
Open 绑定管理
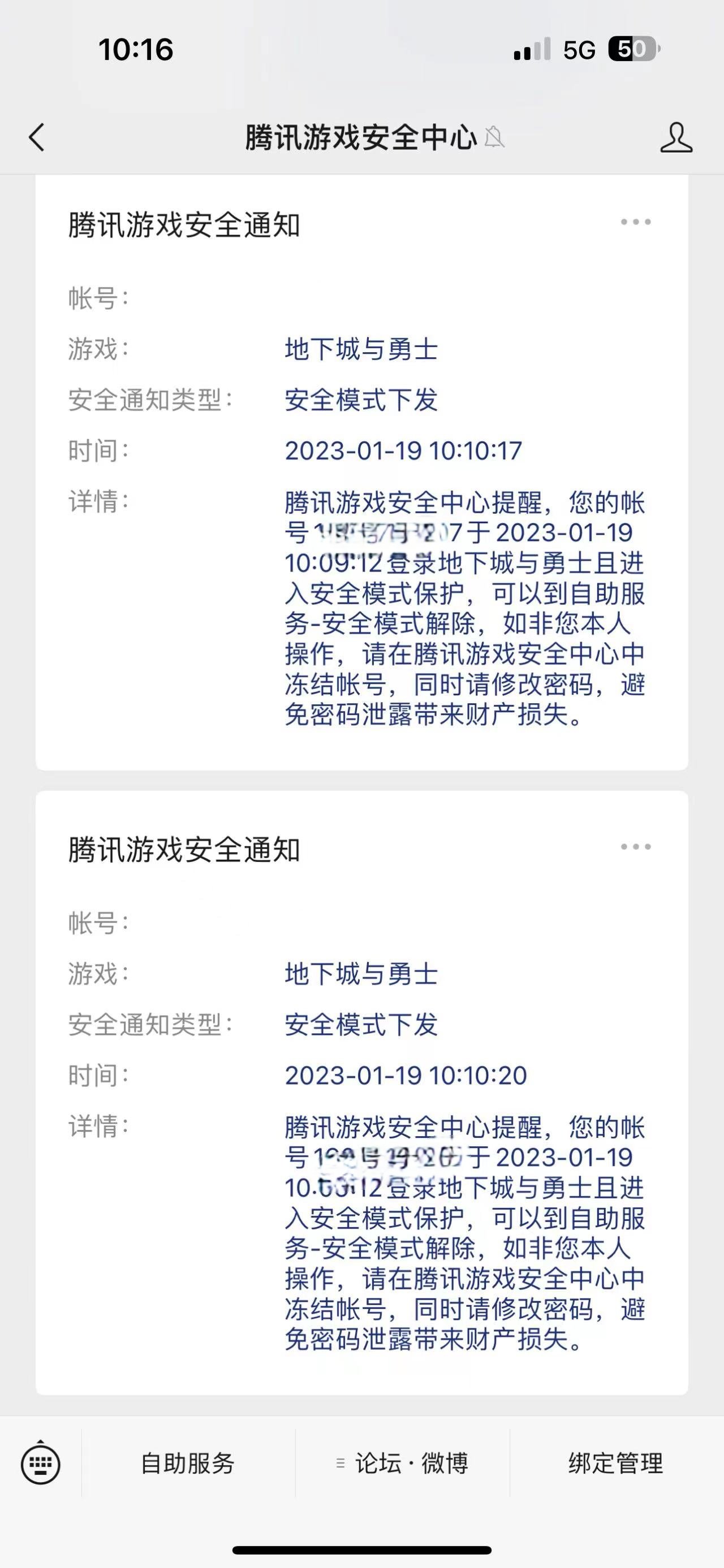tap(615, 1463)
